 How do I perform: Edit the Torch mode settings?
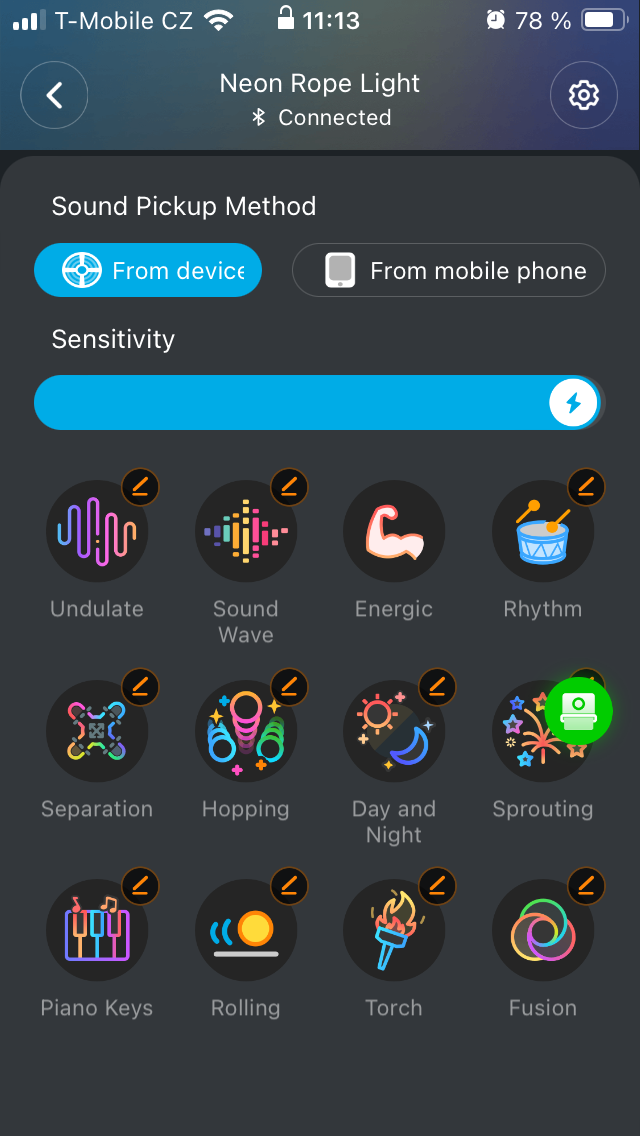click(438, 886)
